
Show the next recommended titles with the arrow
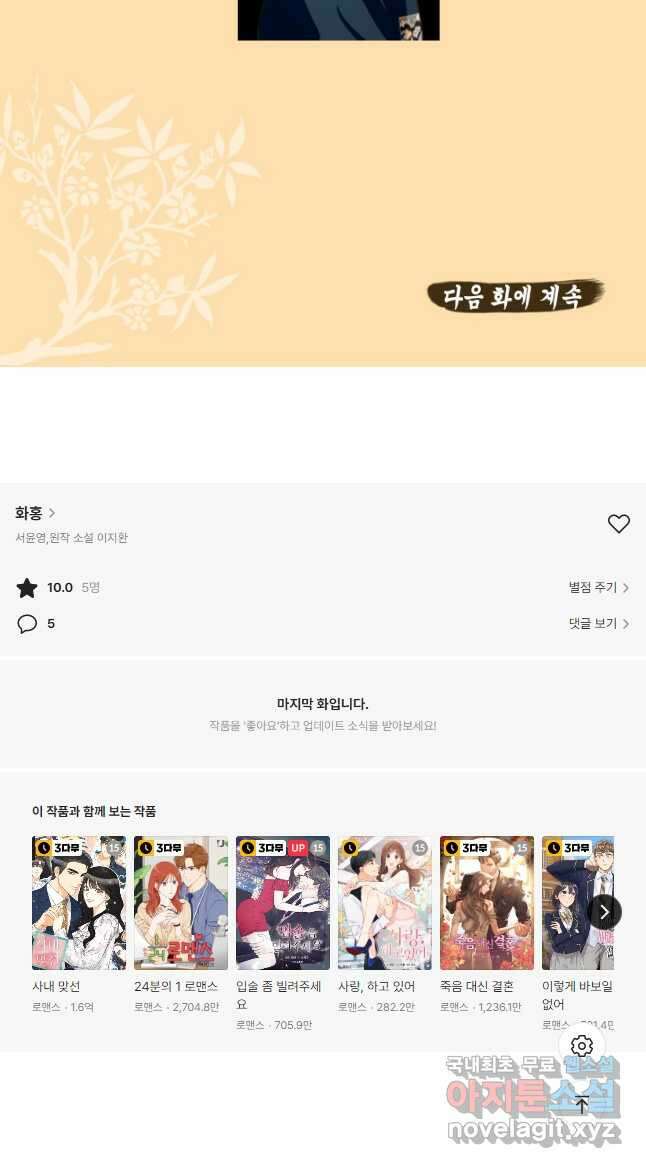pos(604,912)
